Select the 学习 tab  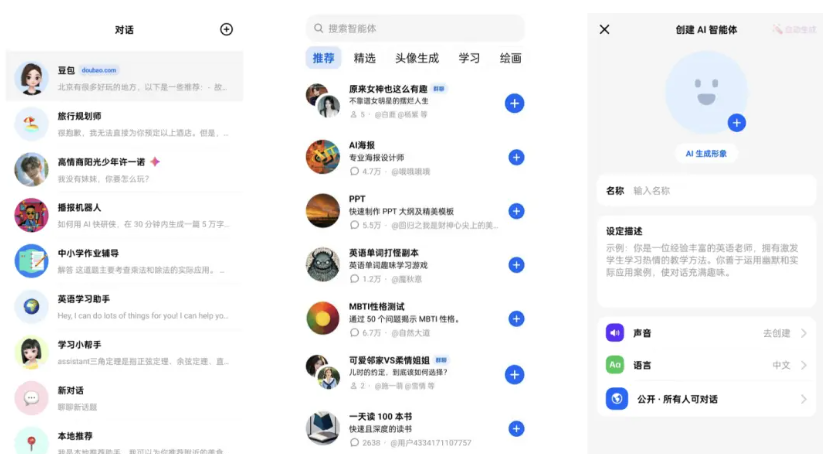tap(469, 58)
